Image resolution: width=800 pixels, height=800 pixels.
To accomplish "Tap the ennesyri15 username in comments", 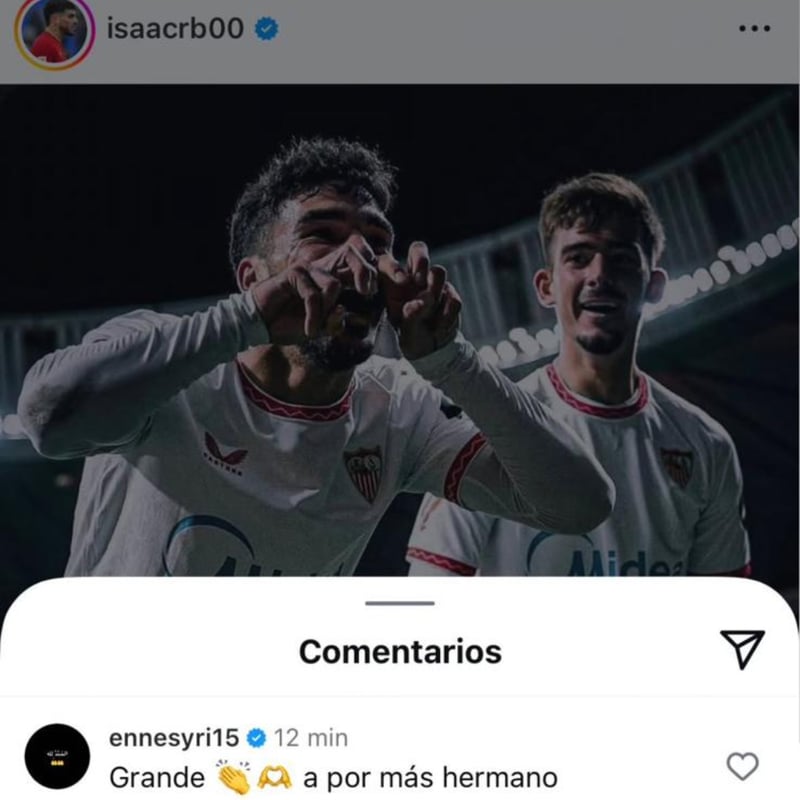I will [172, 738].
